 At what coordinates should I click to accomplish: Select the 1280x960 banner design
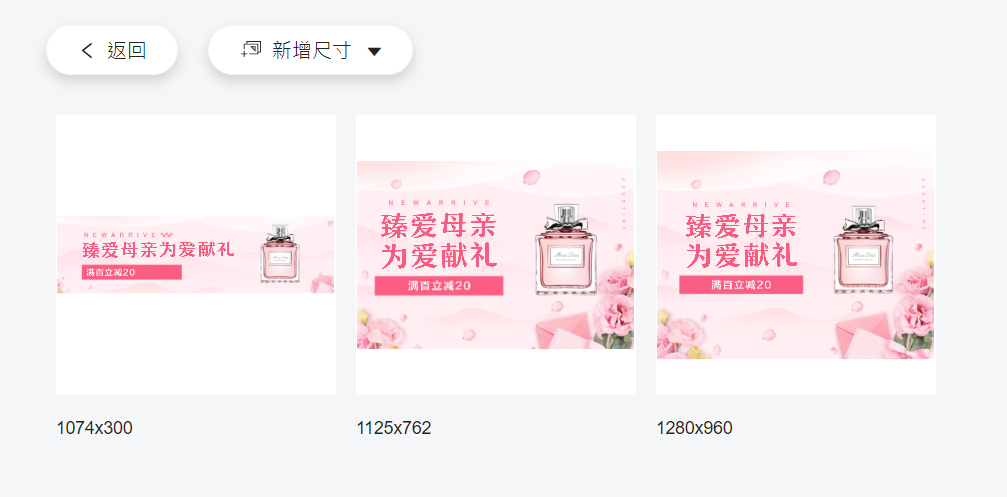tap(796, 255)
